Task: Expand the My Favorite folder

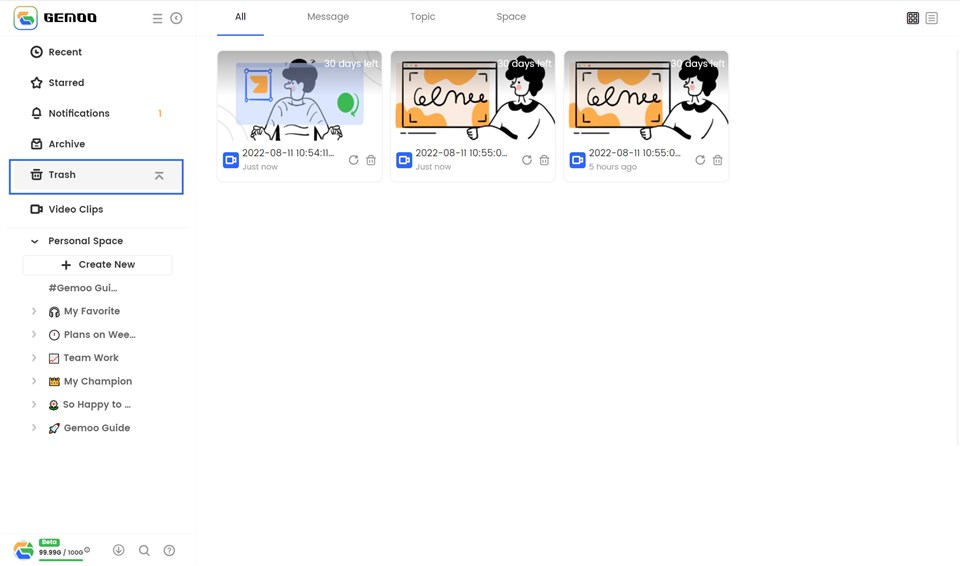Action: (34, 311)
